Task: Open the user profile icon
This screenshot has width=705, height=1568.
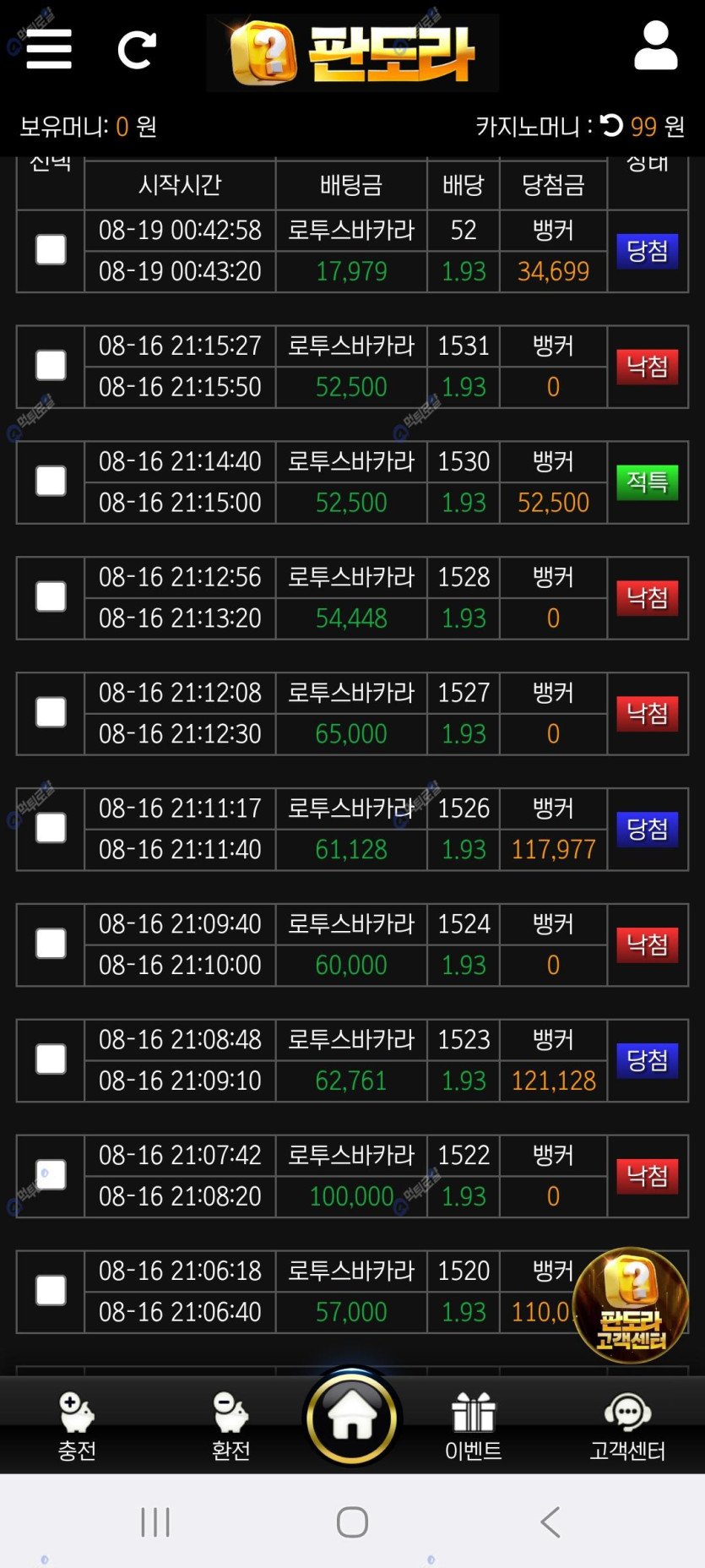Action: [x=655, y=46]
